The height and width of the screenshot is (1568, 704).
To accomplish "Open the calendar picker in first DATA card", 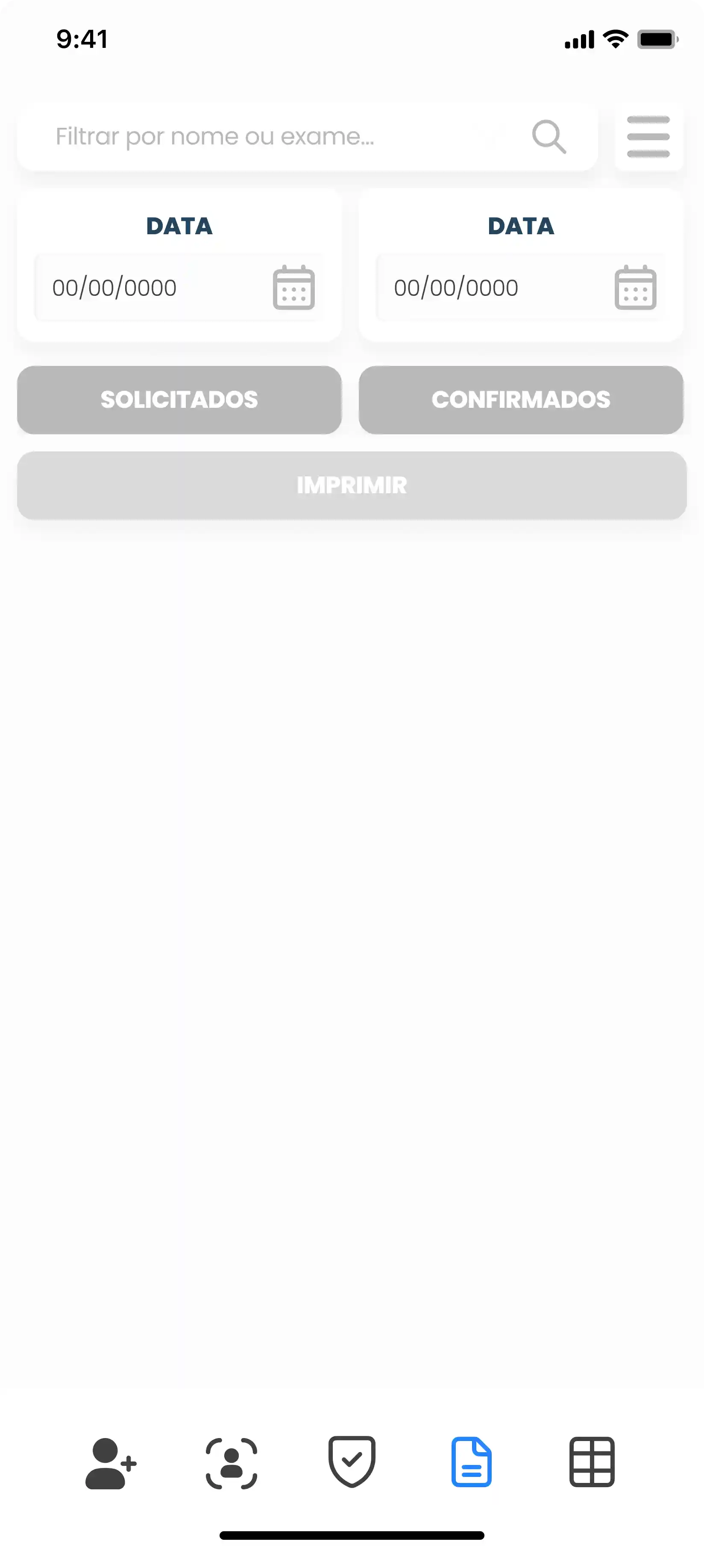I will 293,287.
